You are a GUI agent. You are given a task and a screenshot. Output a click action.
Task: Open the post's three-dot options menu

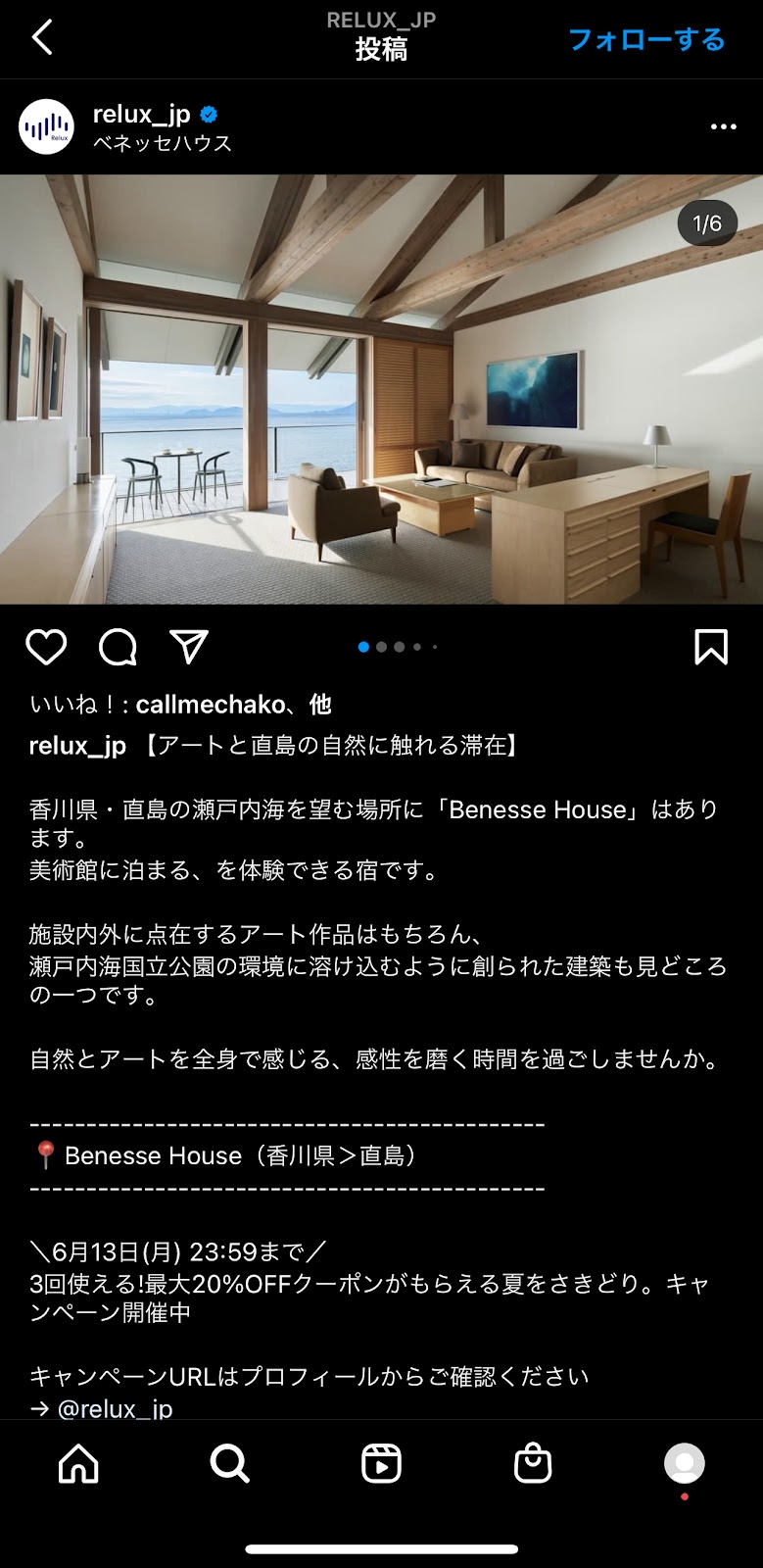(723, 126)
